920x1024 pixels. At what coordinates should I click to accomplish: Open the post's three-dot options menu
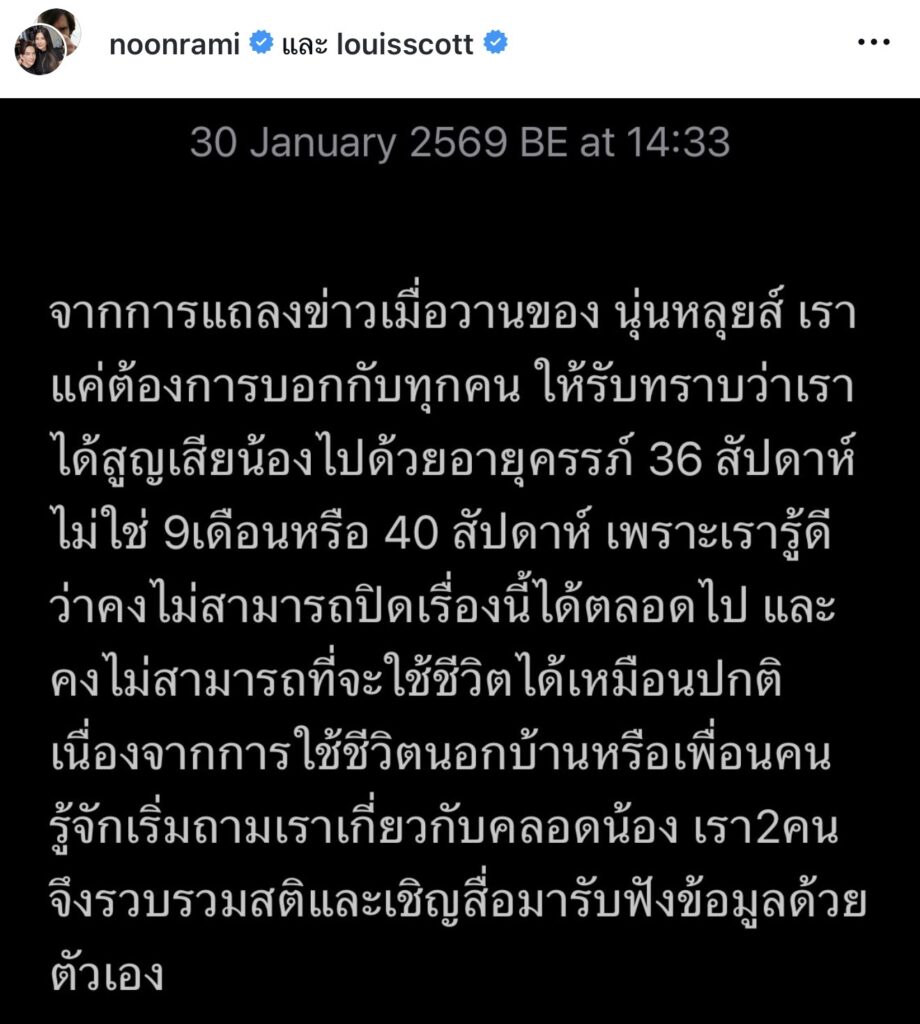coord(873,44)
